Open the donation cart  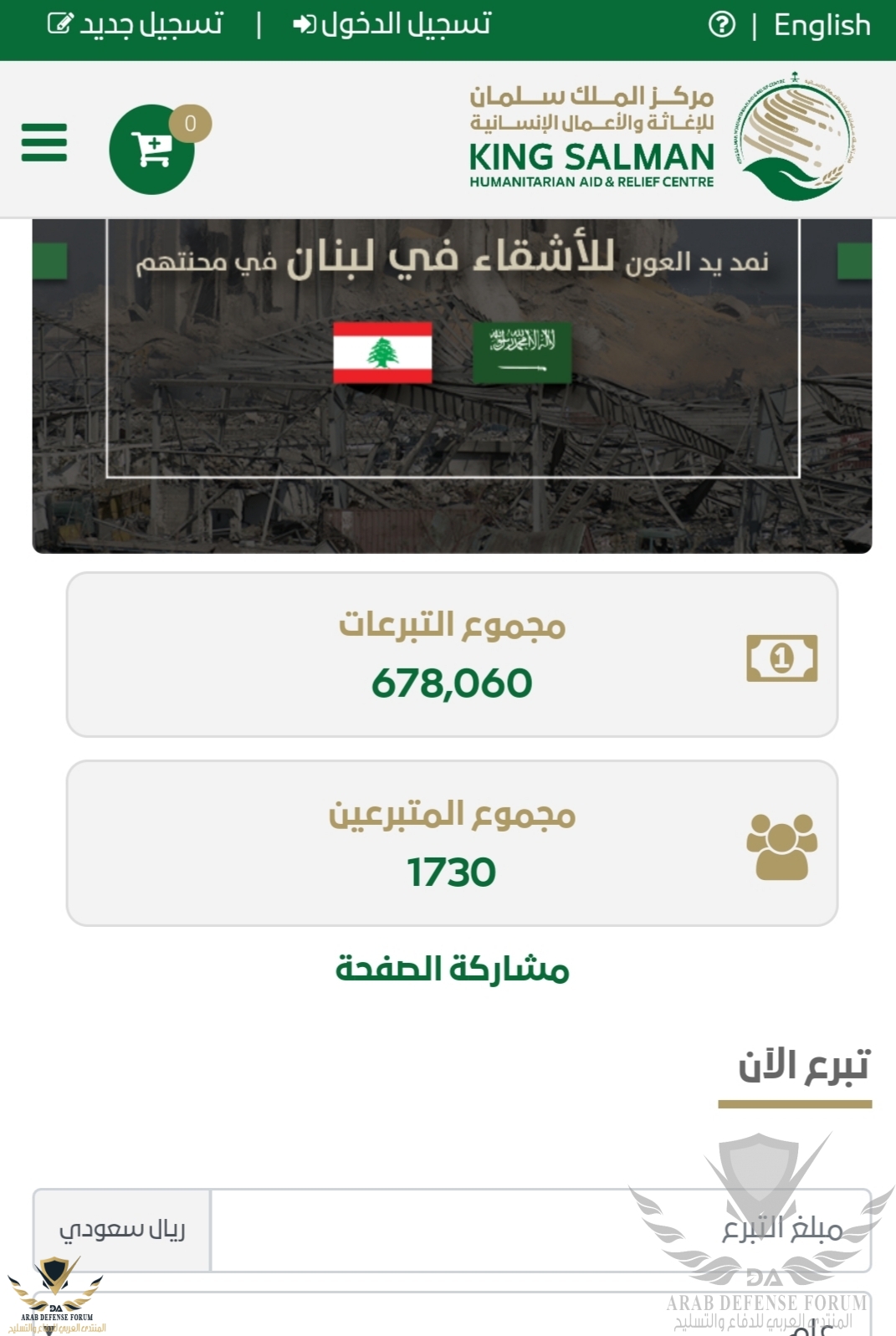pyautogui.click(x=152, y=150)
